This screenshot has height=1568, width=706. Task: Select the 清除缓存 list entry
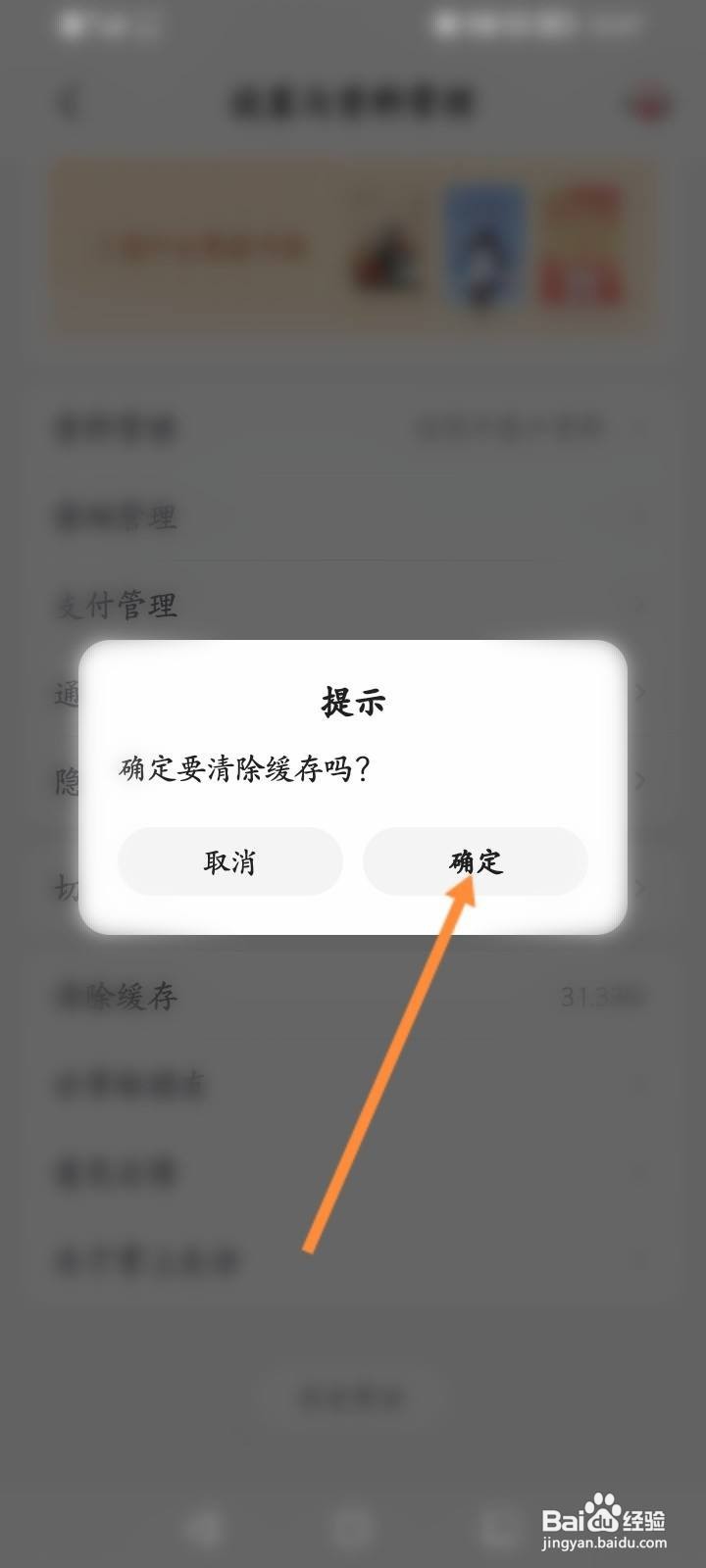click(x=118, y=997)
